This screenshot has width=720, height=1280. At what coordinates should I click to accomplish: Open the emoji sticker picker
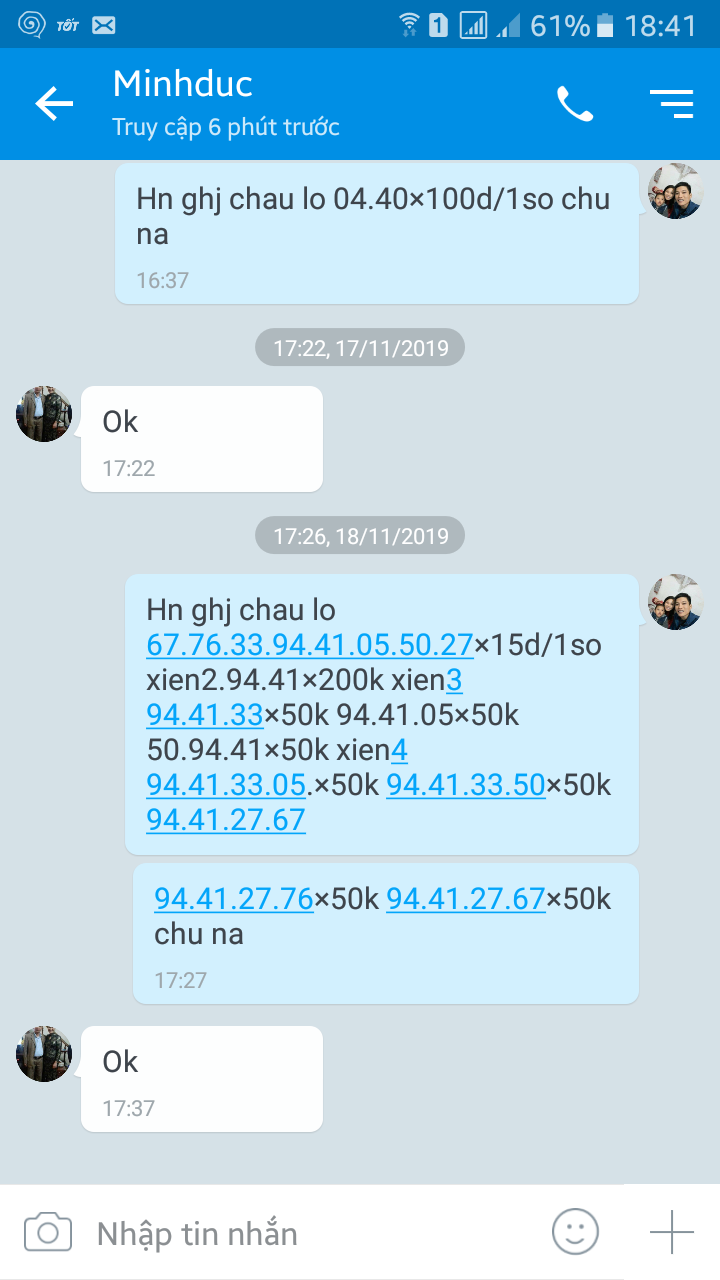pyautogui.click(x=575, y=1232)
